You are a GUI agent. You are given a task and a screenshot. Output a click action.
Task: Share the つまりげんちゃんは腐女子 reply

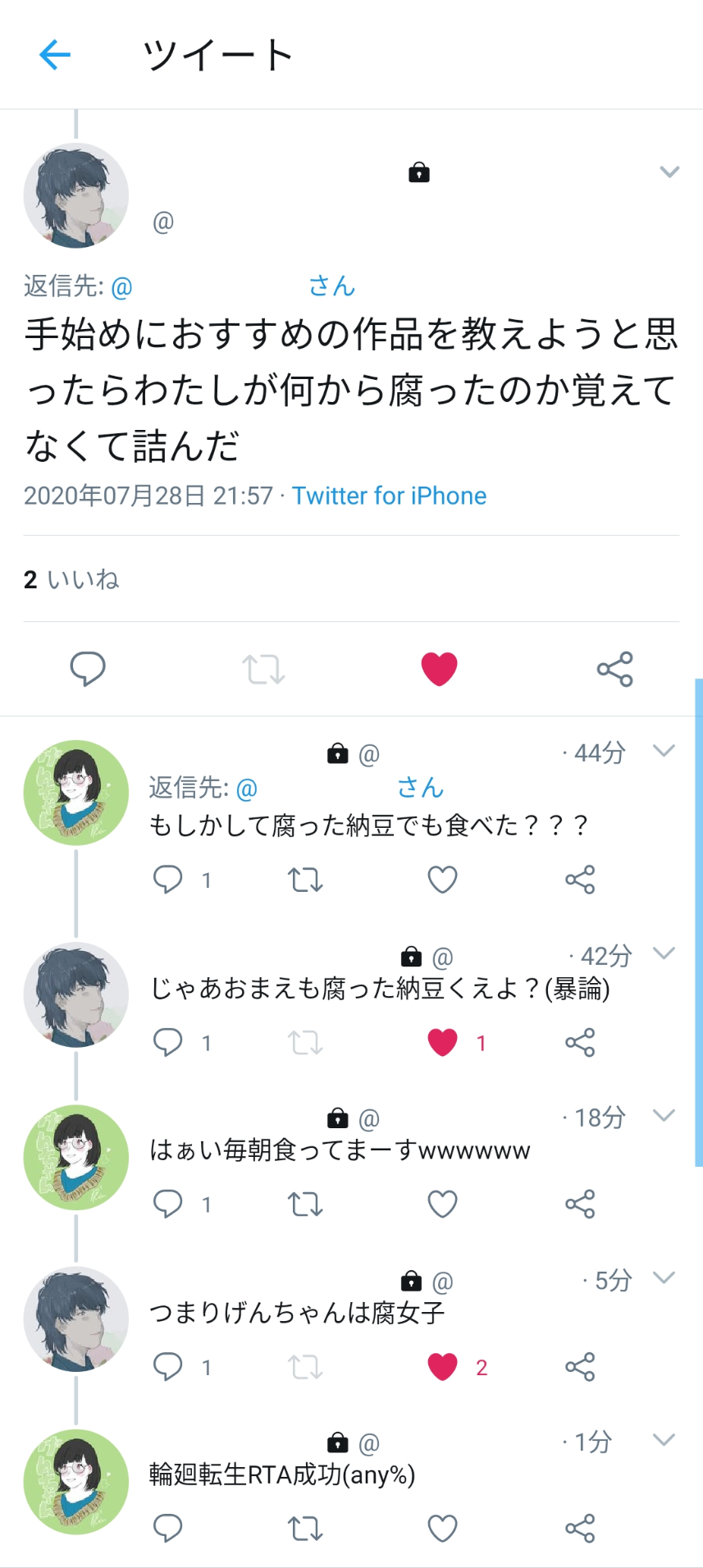pyautogui.click(x=580, y=1367)
